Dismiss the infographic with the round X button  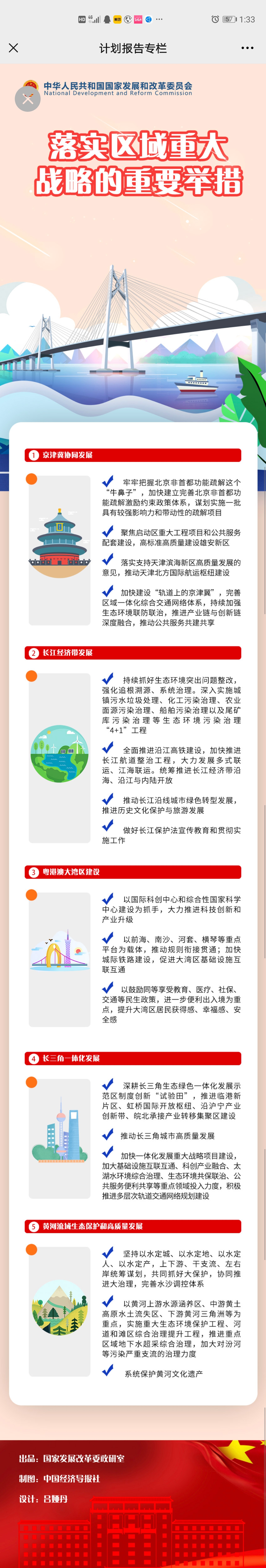(27, 99)
